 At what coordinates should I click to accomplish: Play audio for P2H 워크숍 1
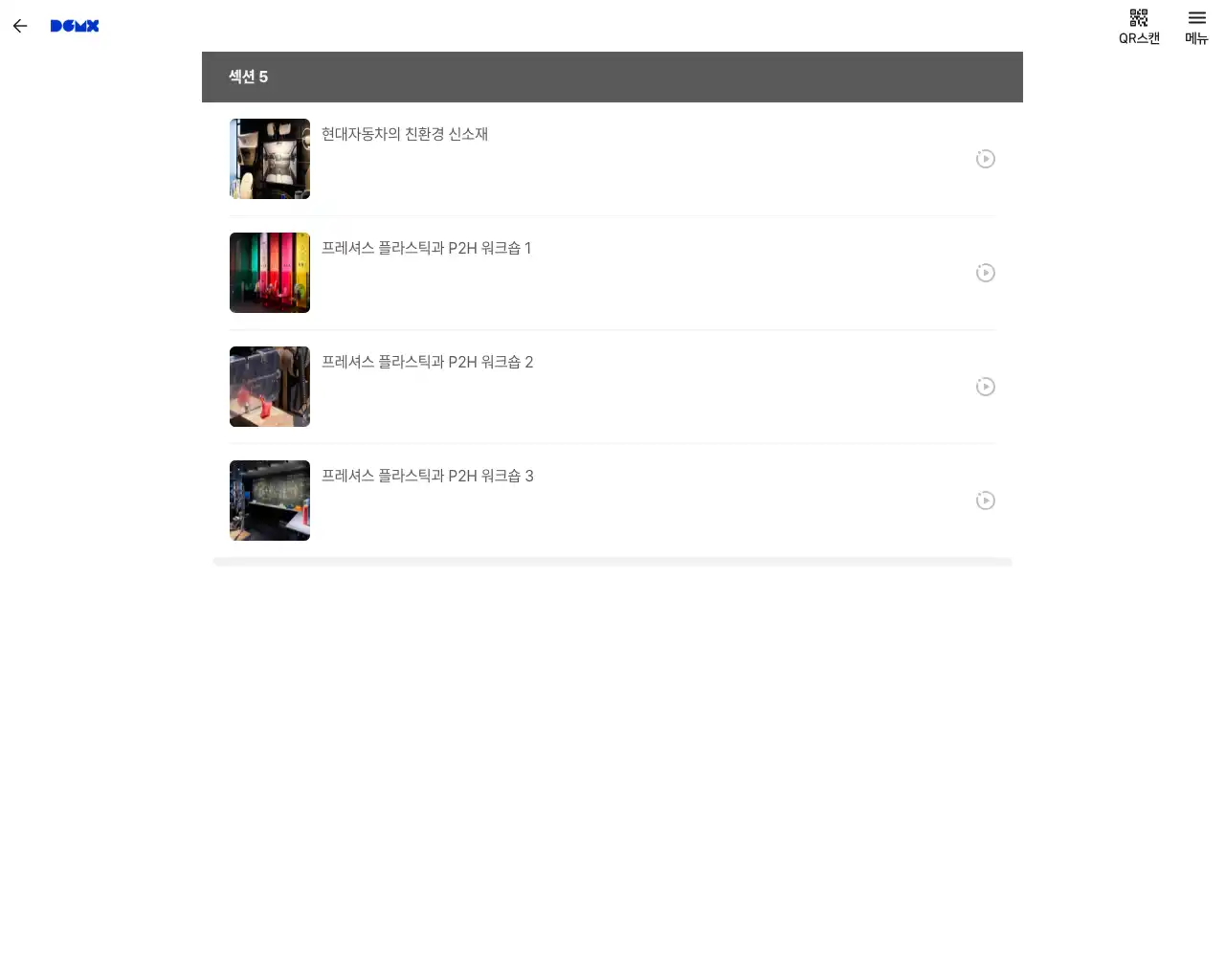tap(985, 273)
